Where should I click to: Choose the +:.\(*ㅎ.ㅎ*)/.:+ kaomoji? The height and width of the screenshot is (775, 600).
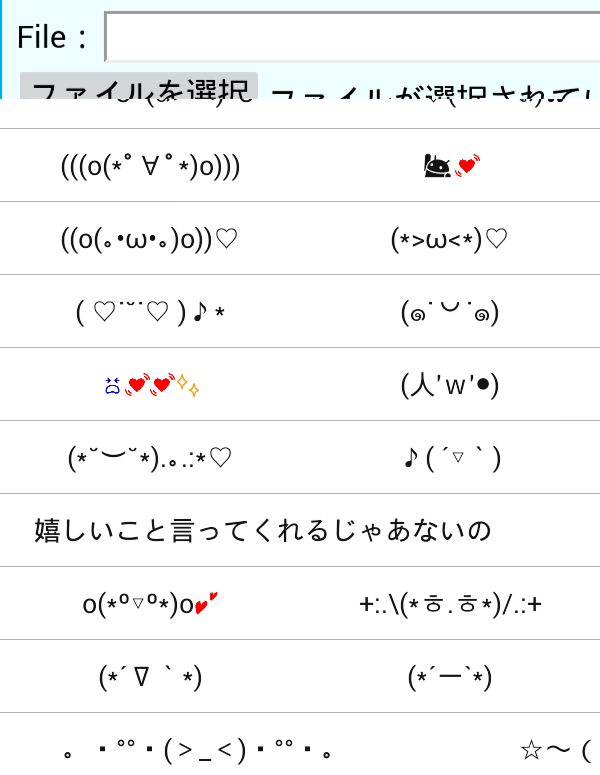pos(450,604)
